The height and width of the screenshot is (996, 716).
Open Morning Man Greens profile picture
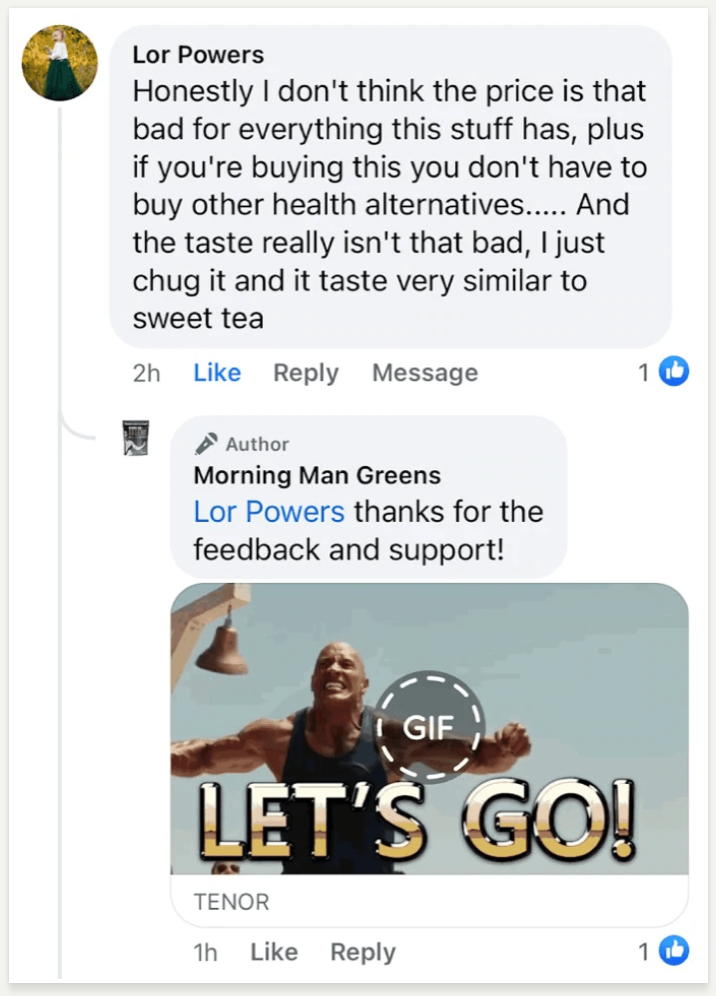click(x=135, y=438)
